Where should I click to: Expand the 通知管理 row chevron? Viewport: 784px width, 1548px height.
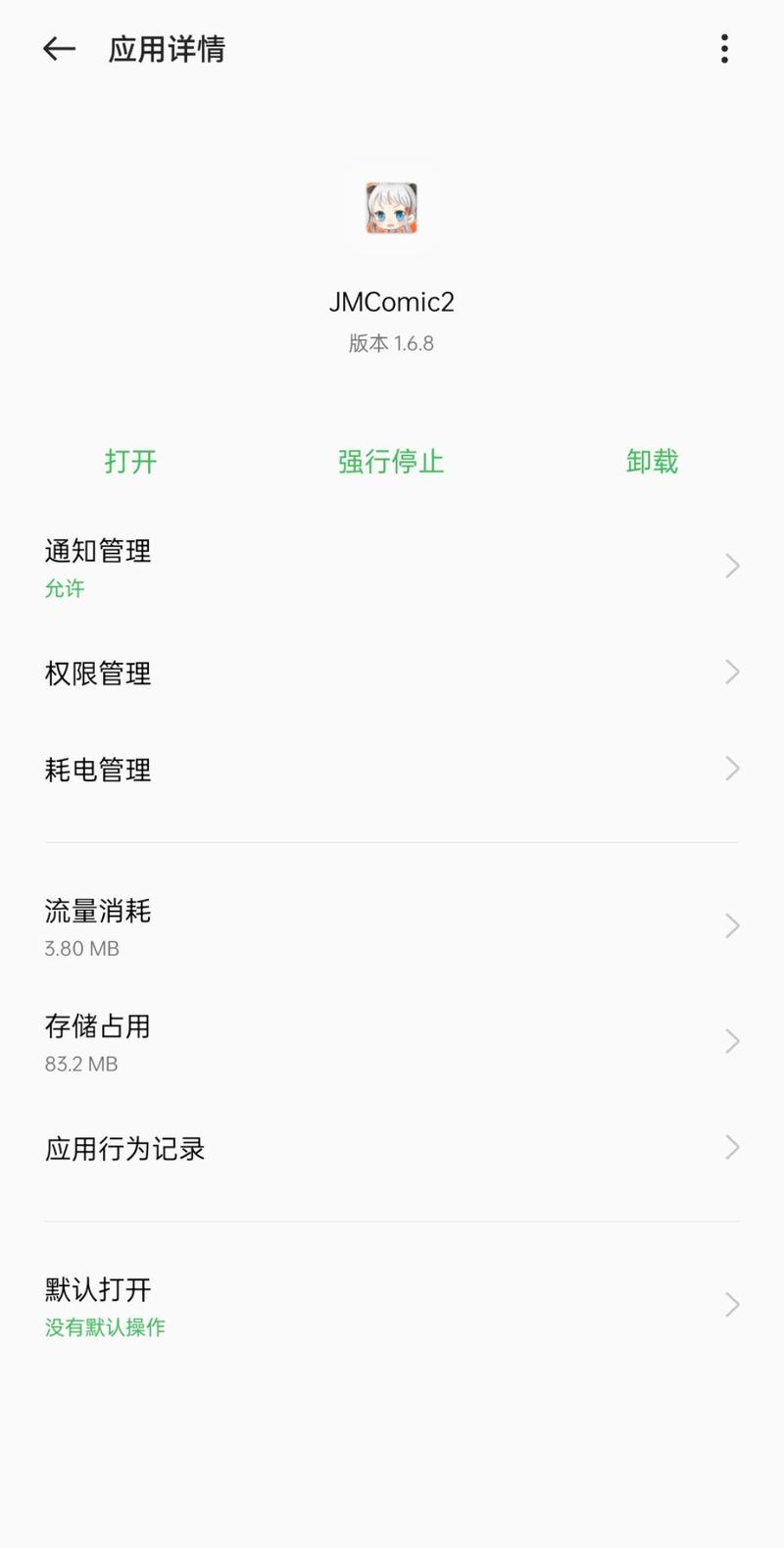[x=731, y=565]
